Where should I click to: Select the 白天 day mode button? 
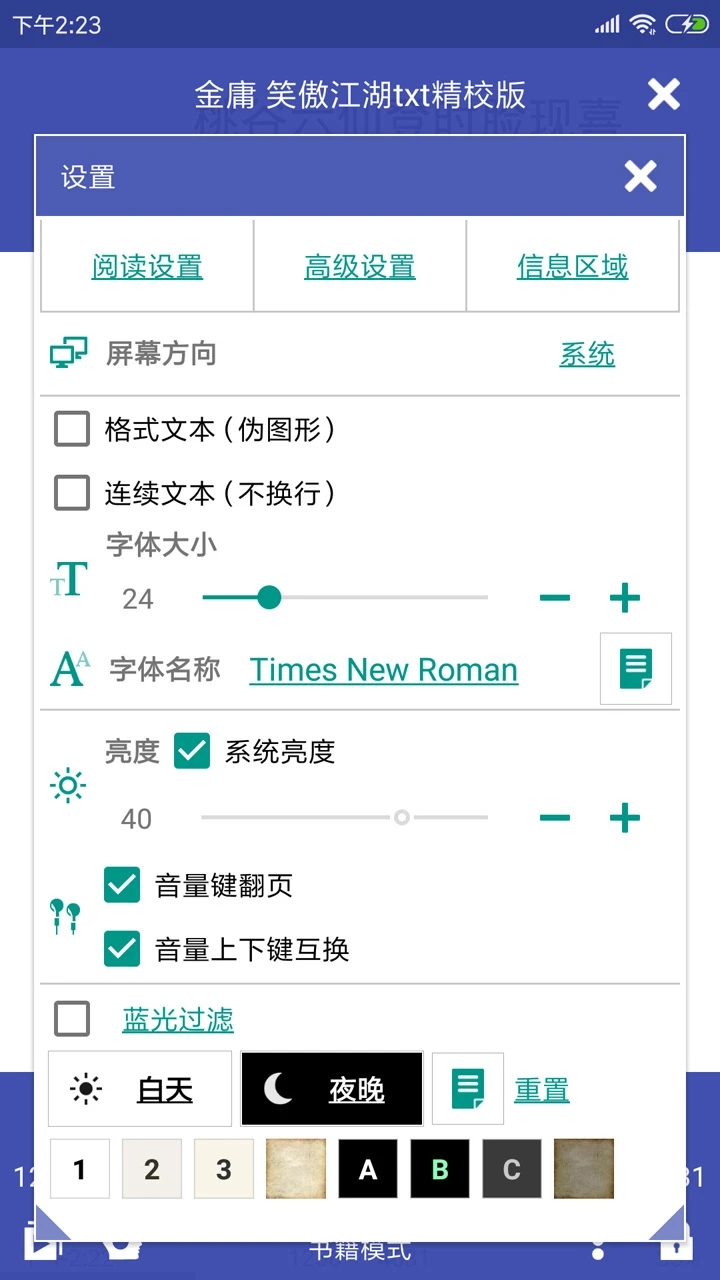pos(139,1088)
